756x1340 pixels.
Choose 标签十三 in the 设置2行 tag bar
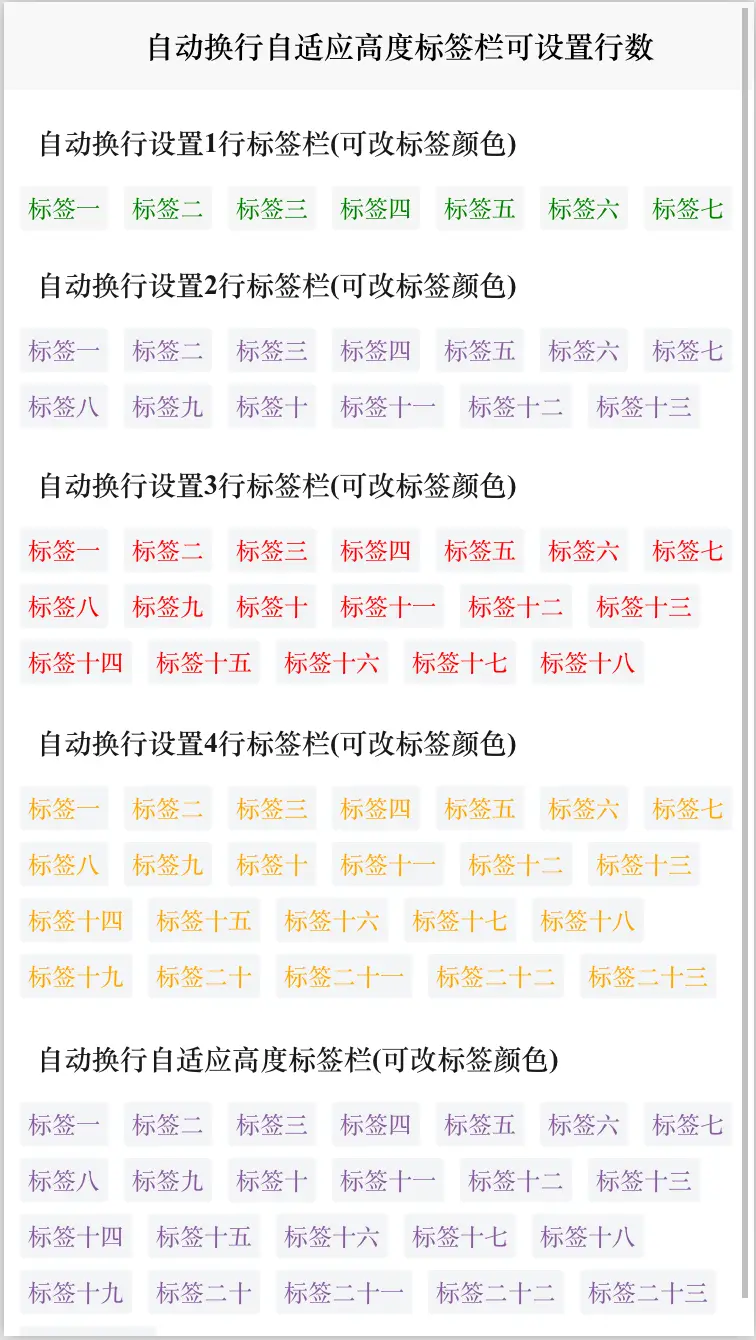[x=644, y=406]
